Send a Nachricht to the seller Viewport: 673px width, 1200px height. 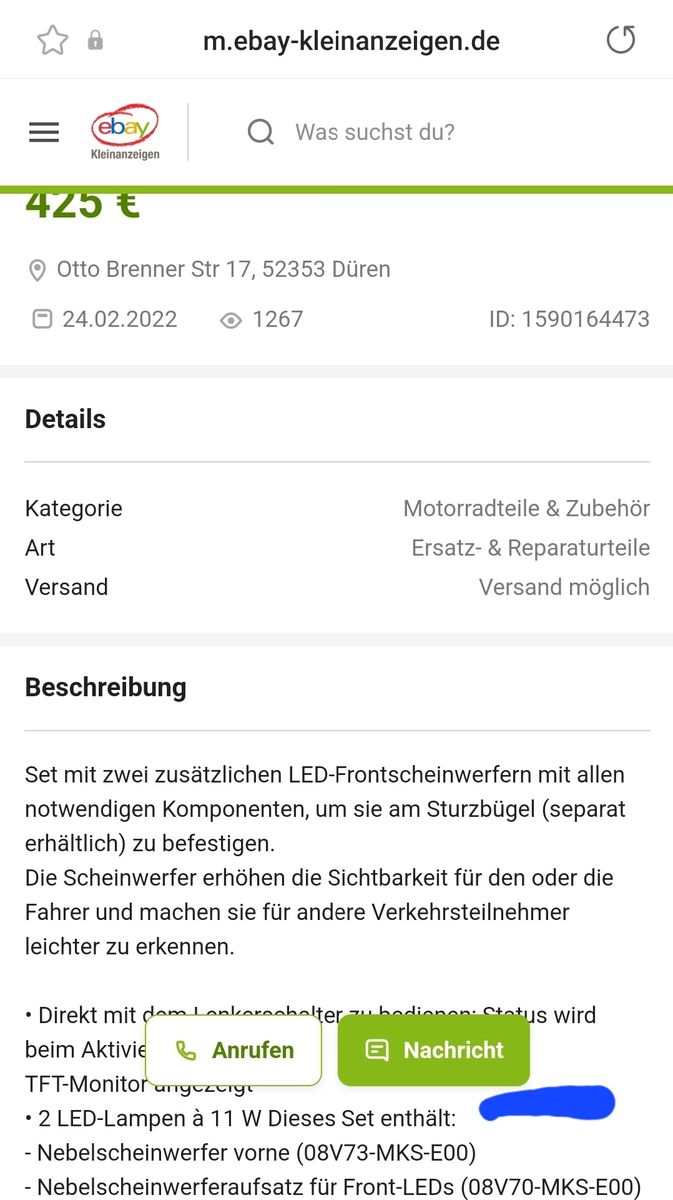434,1050
